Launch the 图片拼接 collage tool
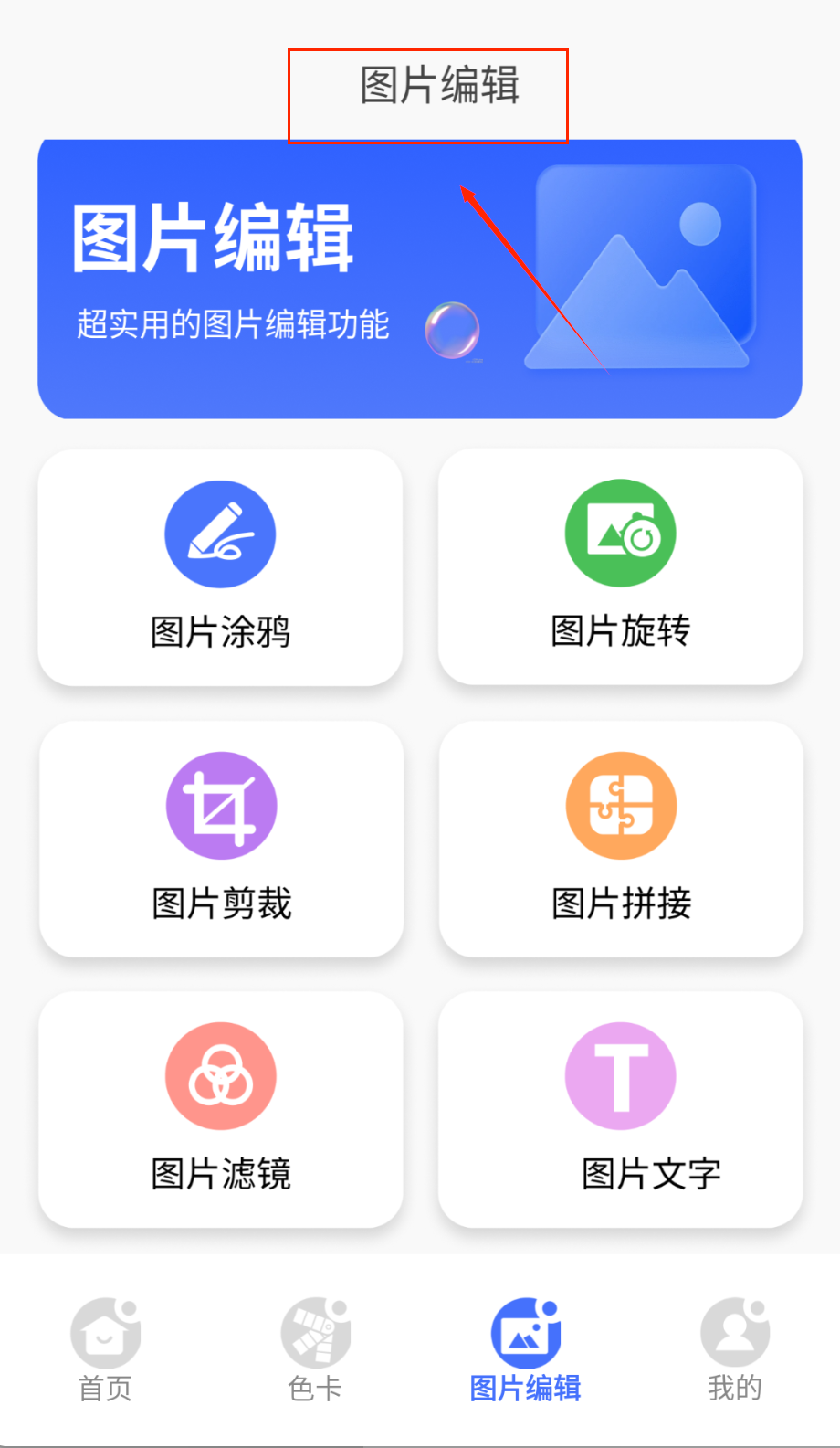The width and height of the screenshot is (840, 1448). pos(621,838)
